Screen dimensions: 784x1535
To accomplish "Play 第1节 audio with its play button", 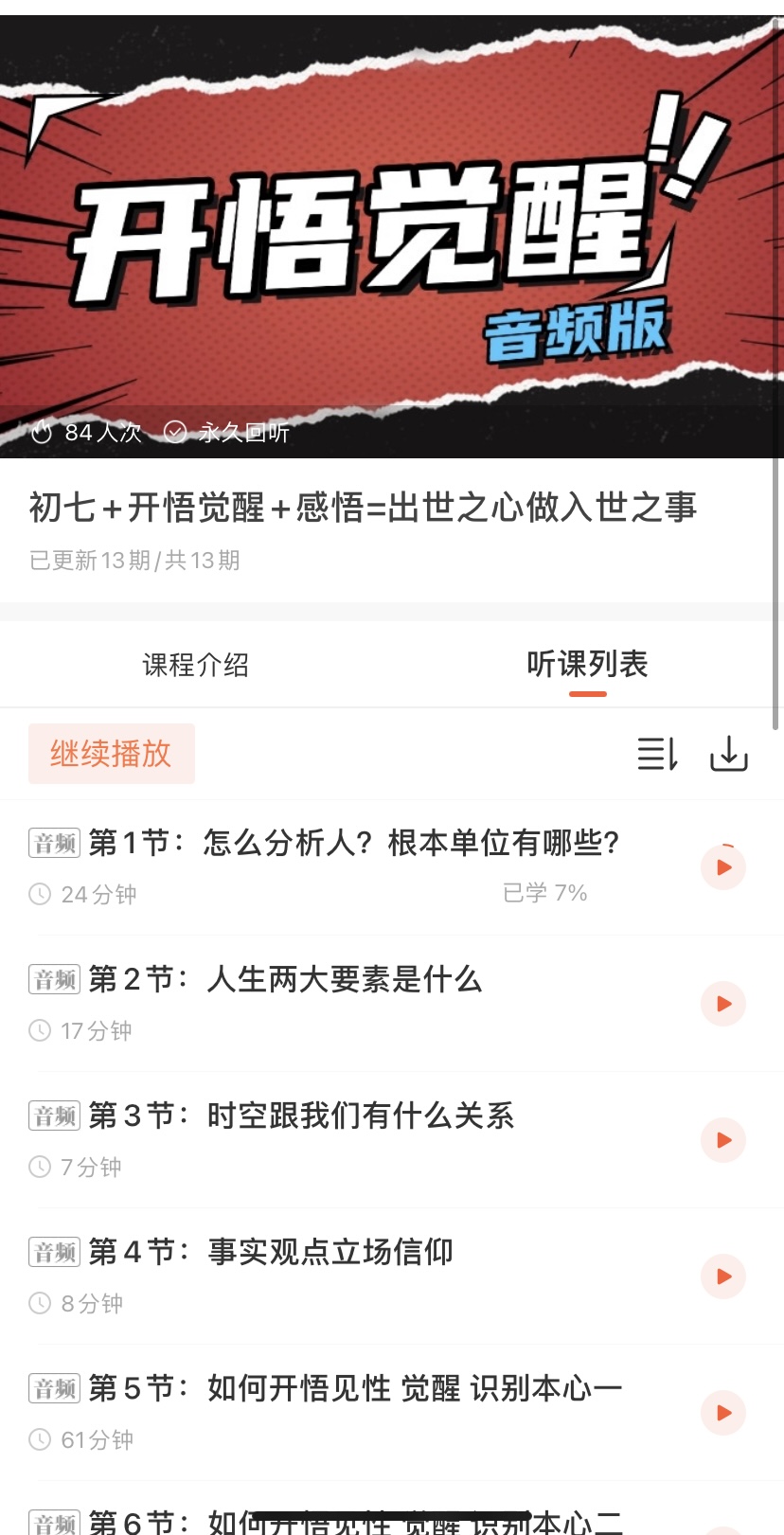I will pos(723,867).
